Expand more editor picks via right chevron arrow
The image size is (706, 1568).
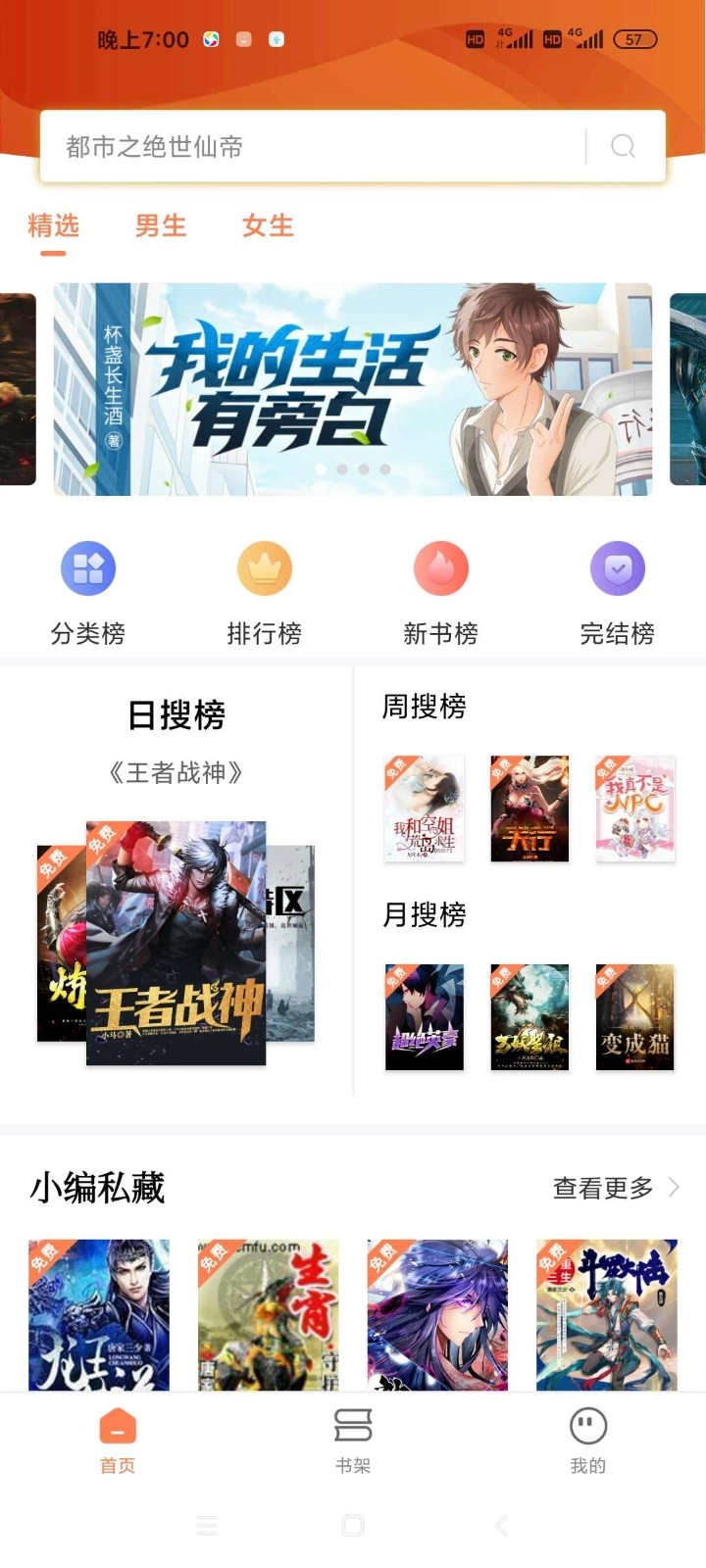click(673, 1187)
